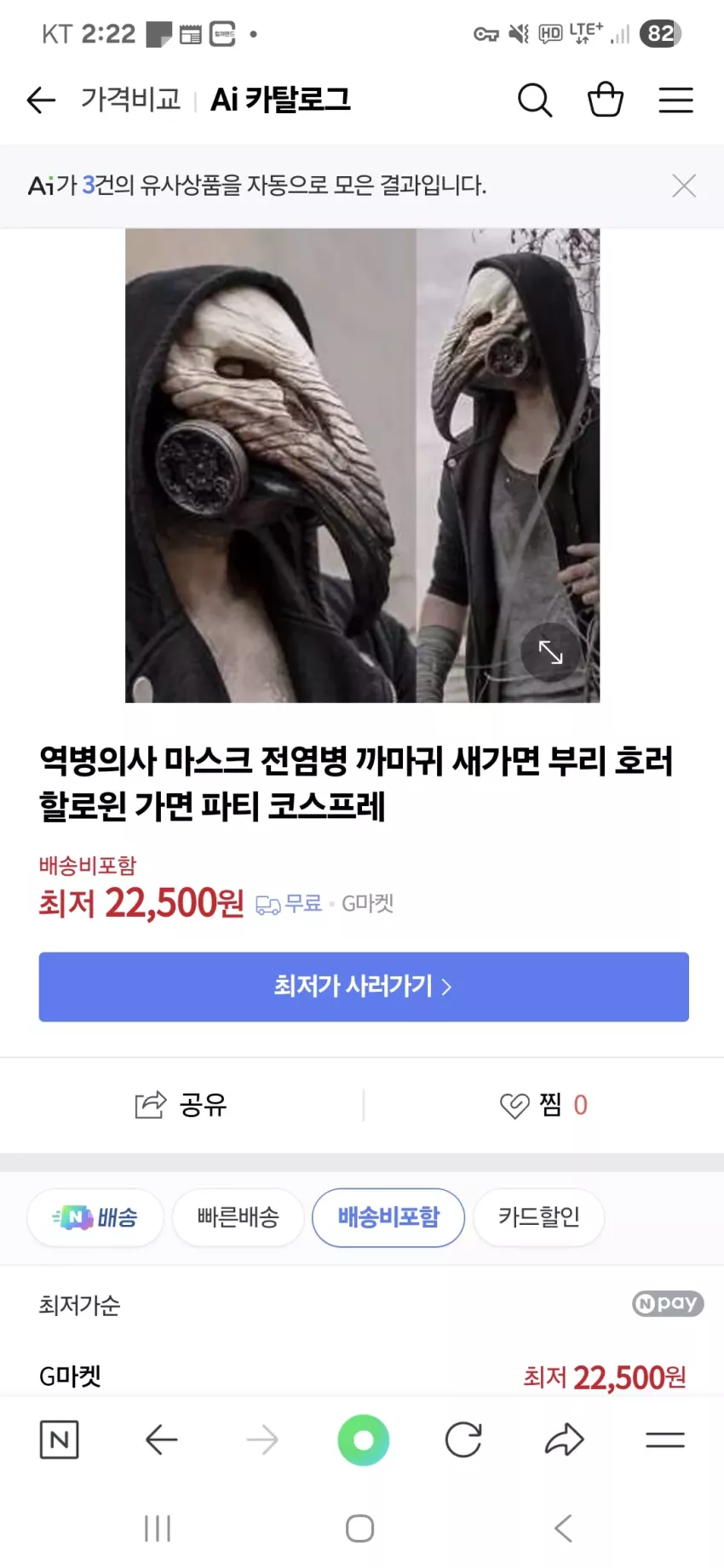Screen dimensions: 724x1568
Task: Select the 카드할인 filter chip
Action: [x=539, y=1217]
